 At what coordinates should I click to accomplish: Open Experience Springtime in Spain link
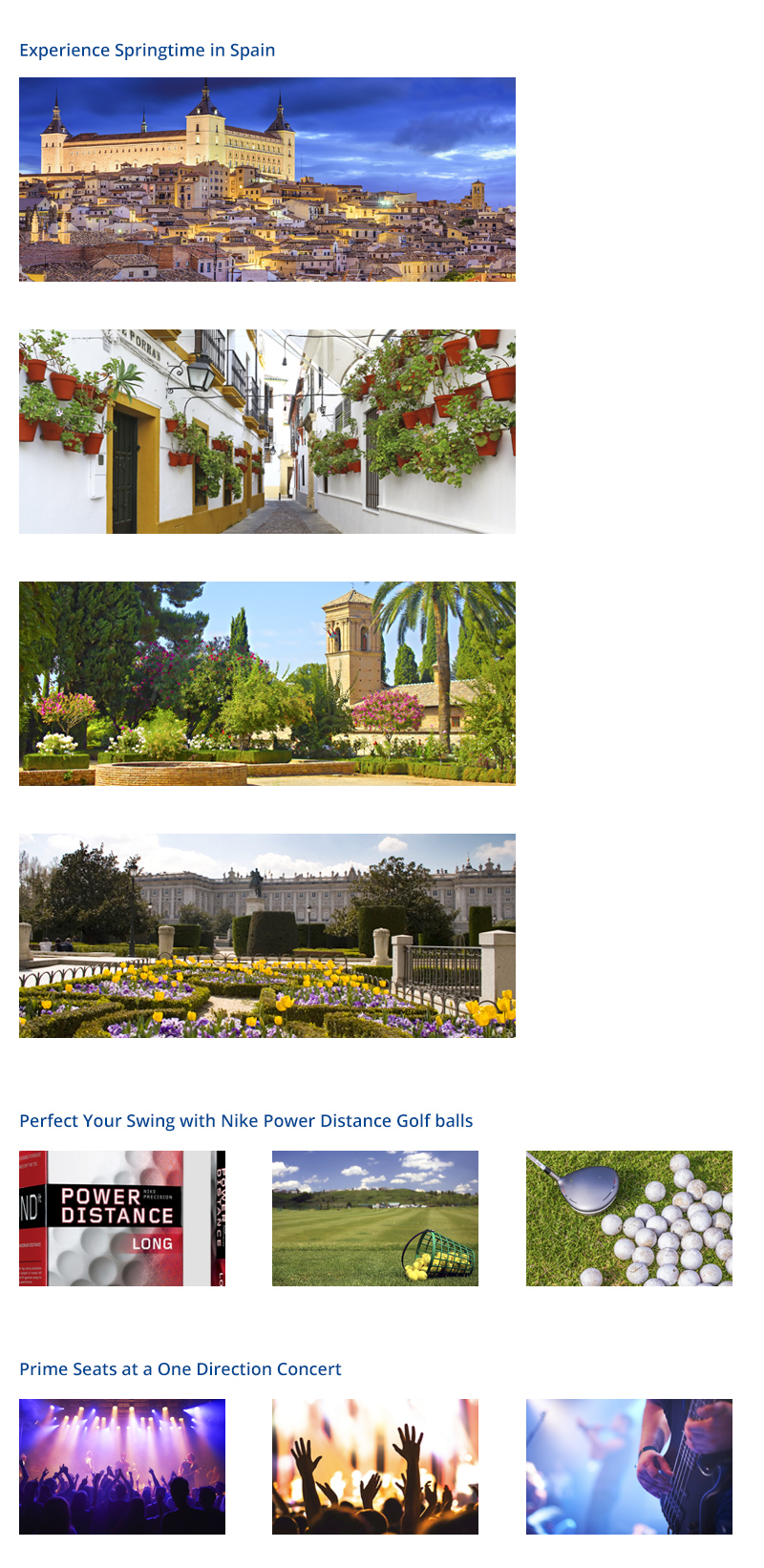point(147,51)
